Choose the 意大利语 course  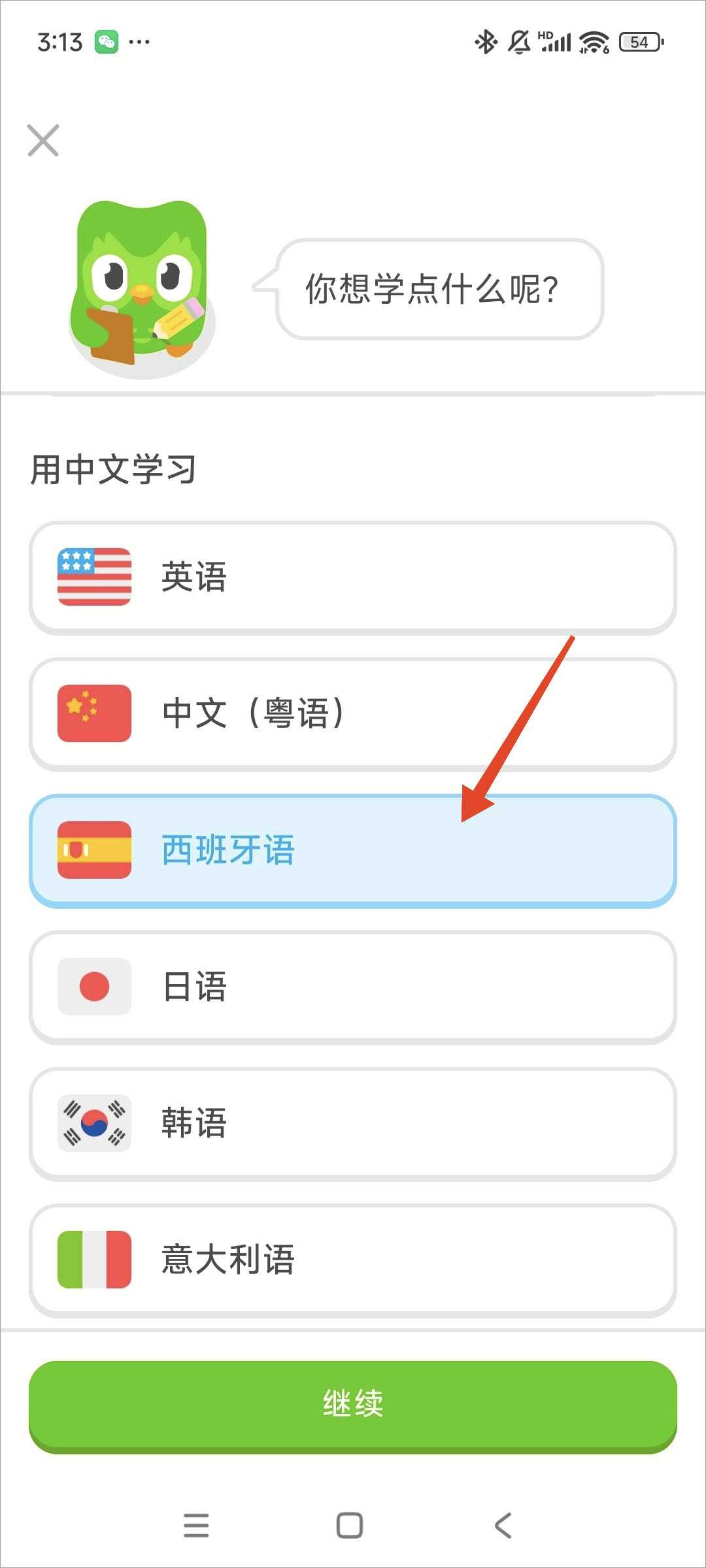[x=353, y=1261]
